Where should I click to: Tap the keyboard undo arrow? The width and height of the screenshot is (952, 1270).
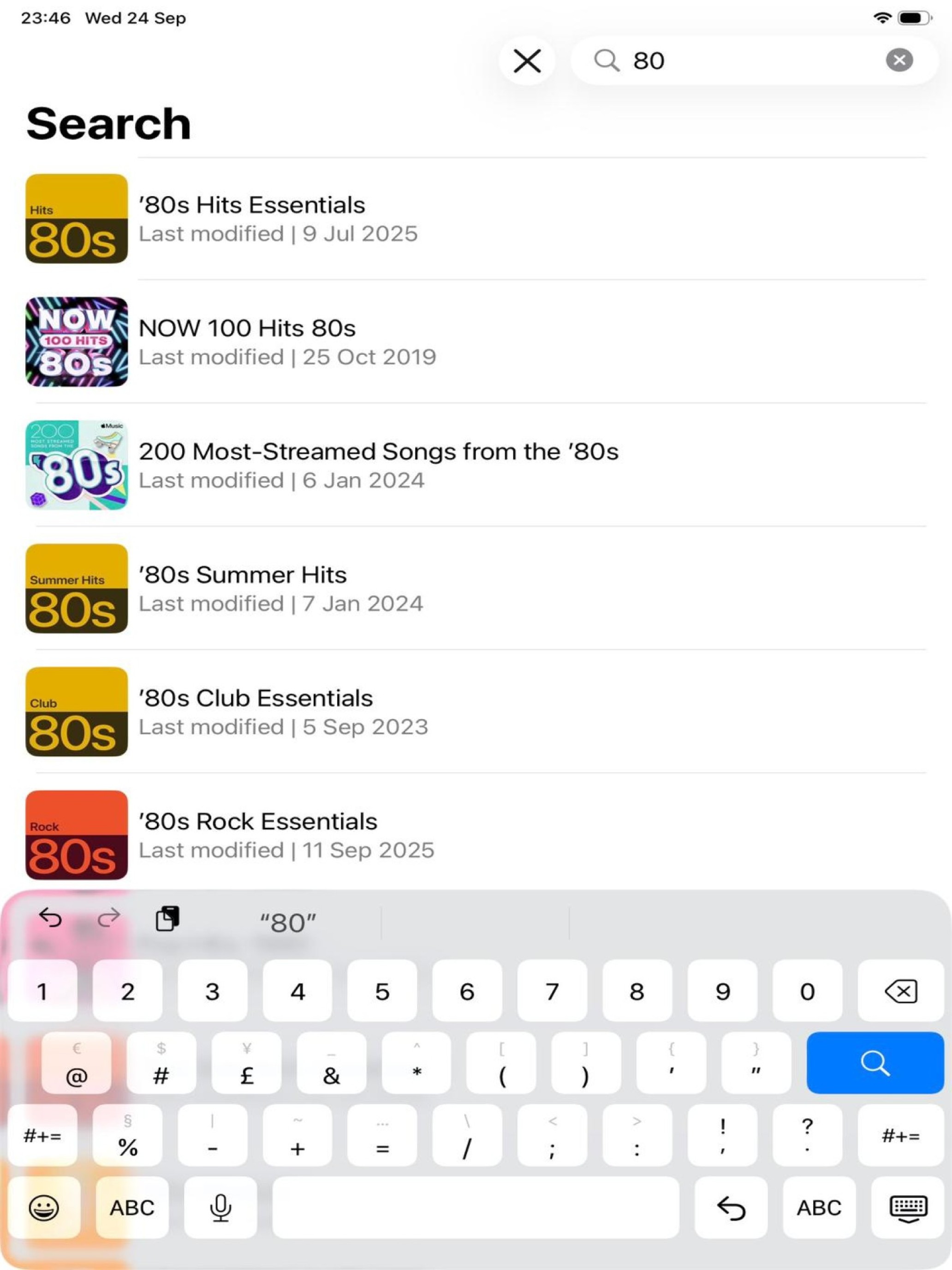[50, 918]
